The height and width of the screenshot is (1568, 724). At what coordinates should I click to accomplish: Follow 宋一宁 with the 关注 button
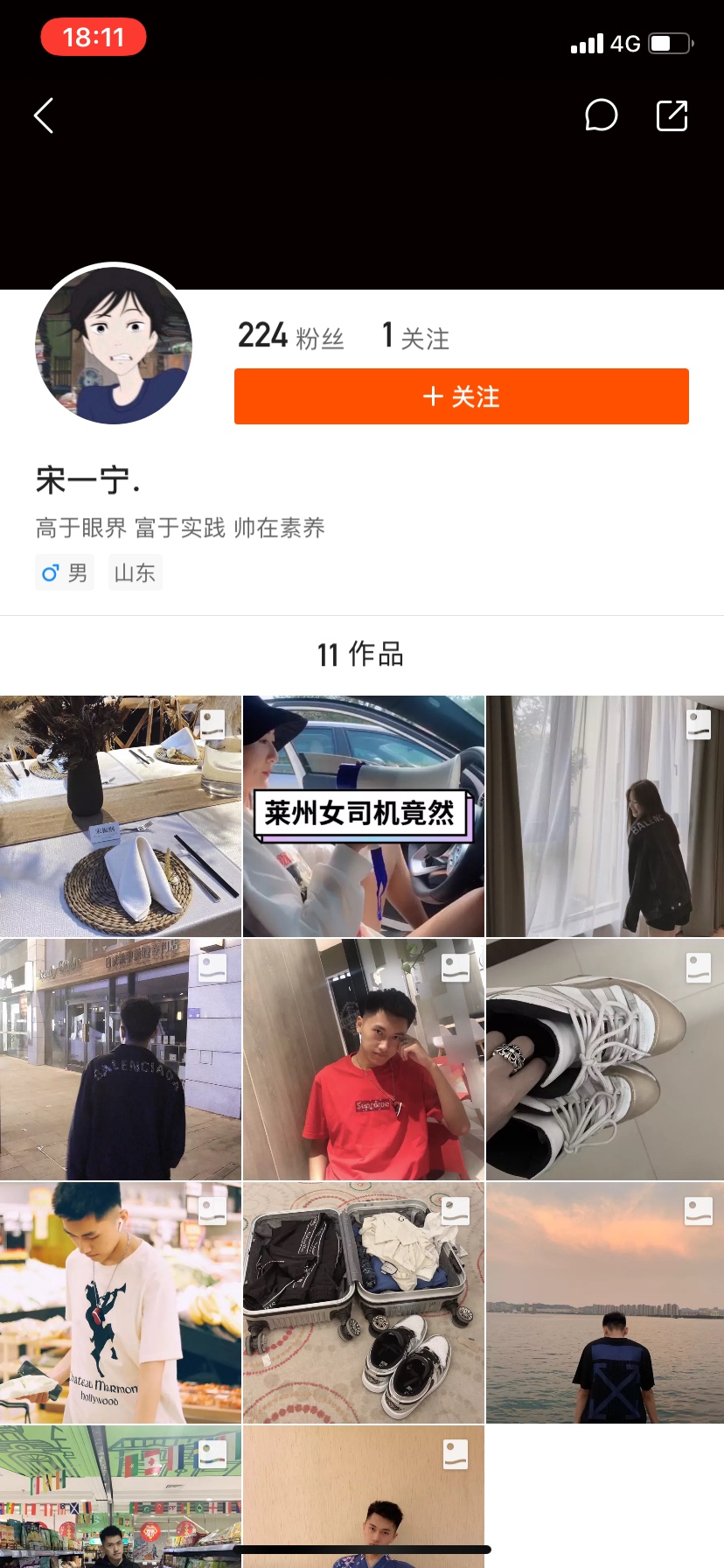point(461,396)
